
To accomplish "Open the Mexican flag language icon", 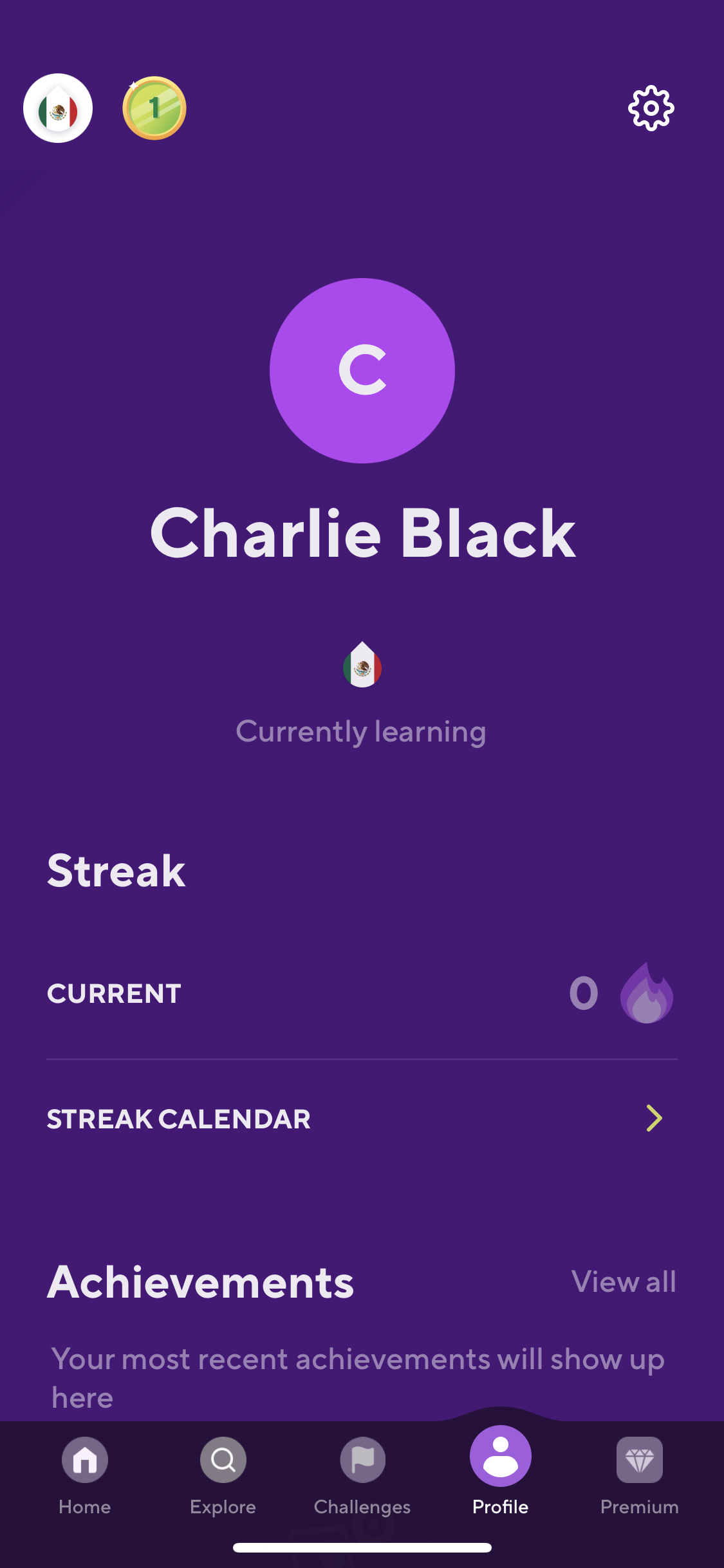I will click(57, 107).
